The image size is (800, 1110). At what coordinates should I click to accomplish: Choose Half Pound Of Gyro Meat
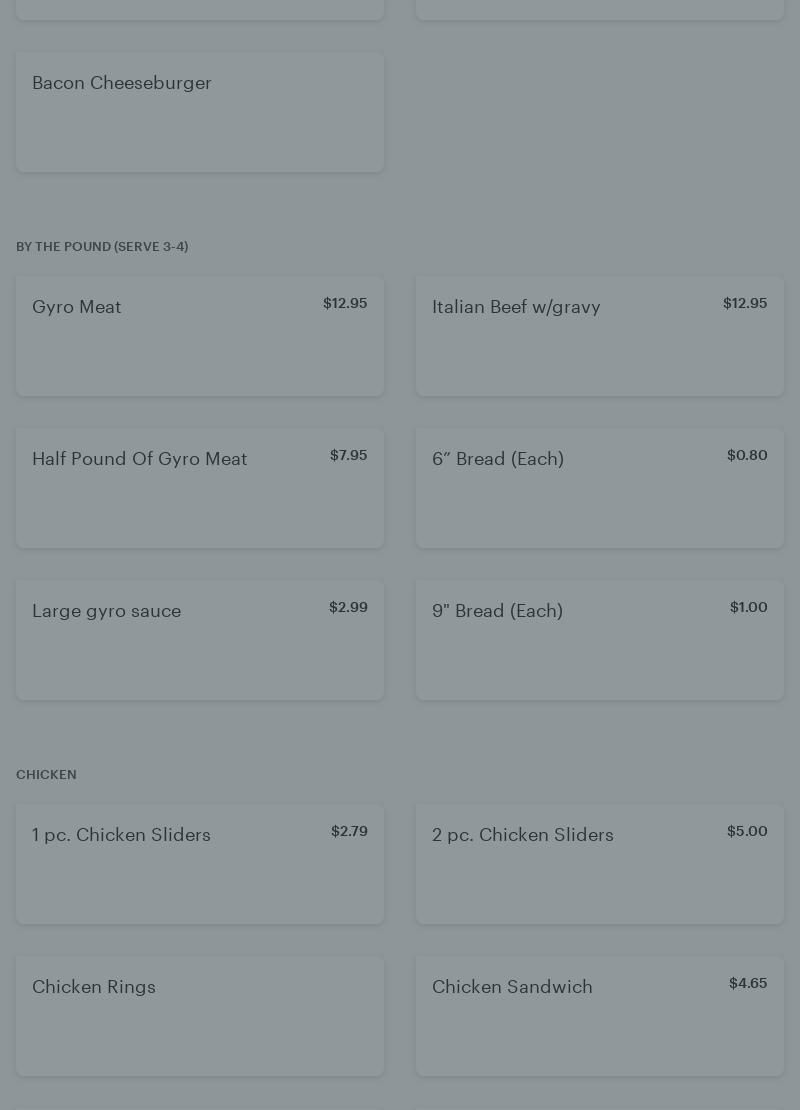click(x=200, y=487)
